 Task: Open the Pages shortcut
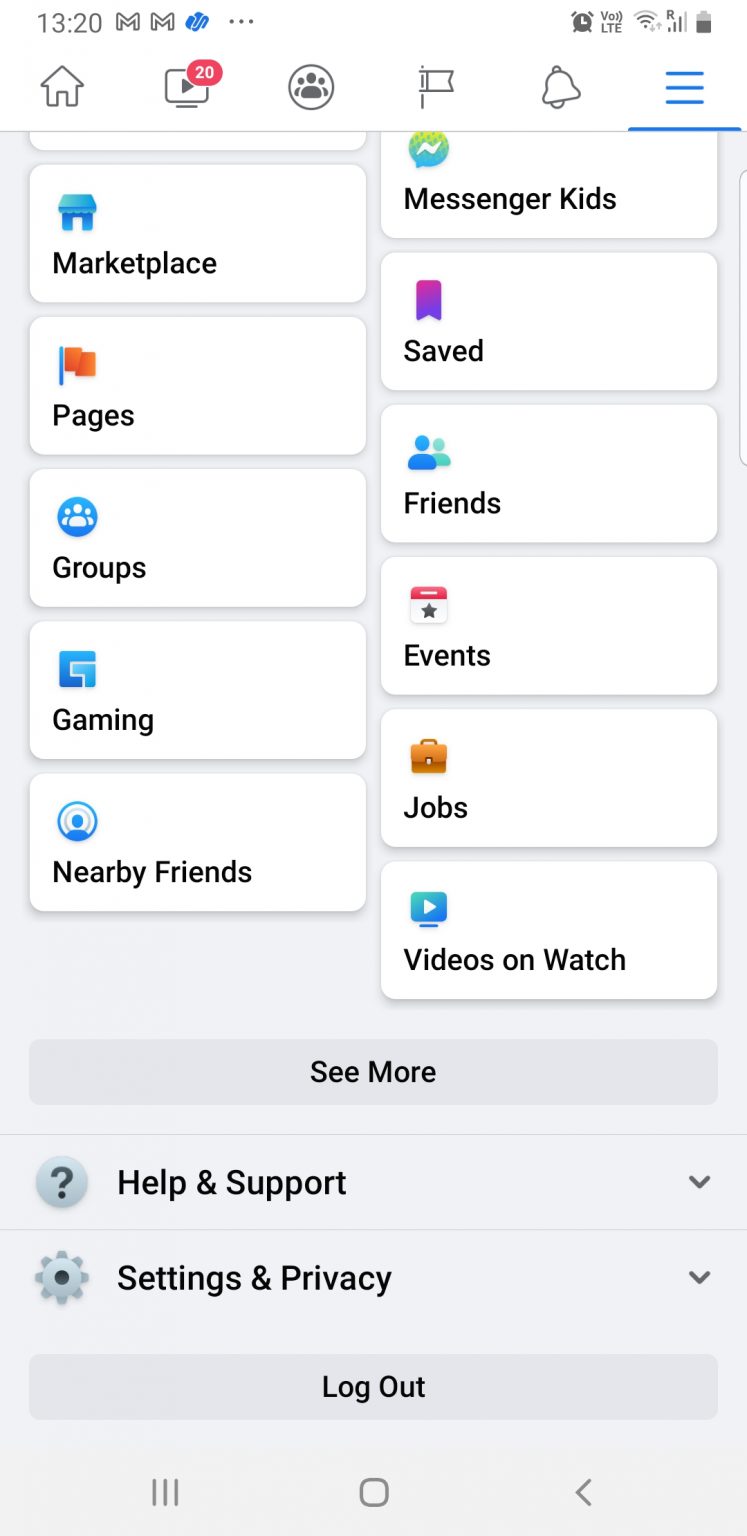pyautogui.click(x=197, y=386)
